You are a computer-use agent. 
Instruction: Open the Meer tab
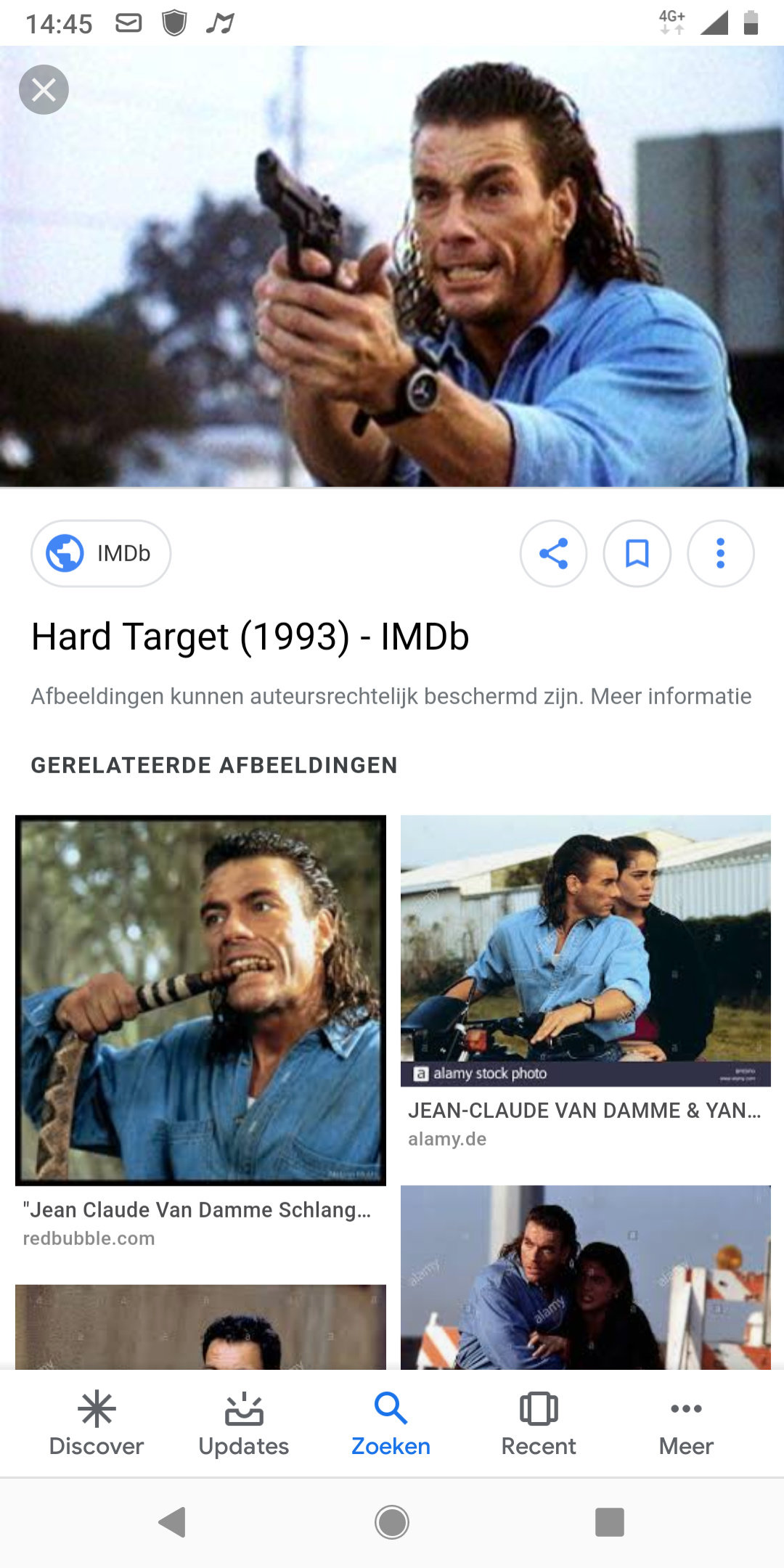point(686,1424)
